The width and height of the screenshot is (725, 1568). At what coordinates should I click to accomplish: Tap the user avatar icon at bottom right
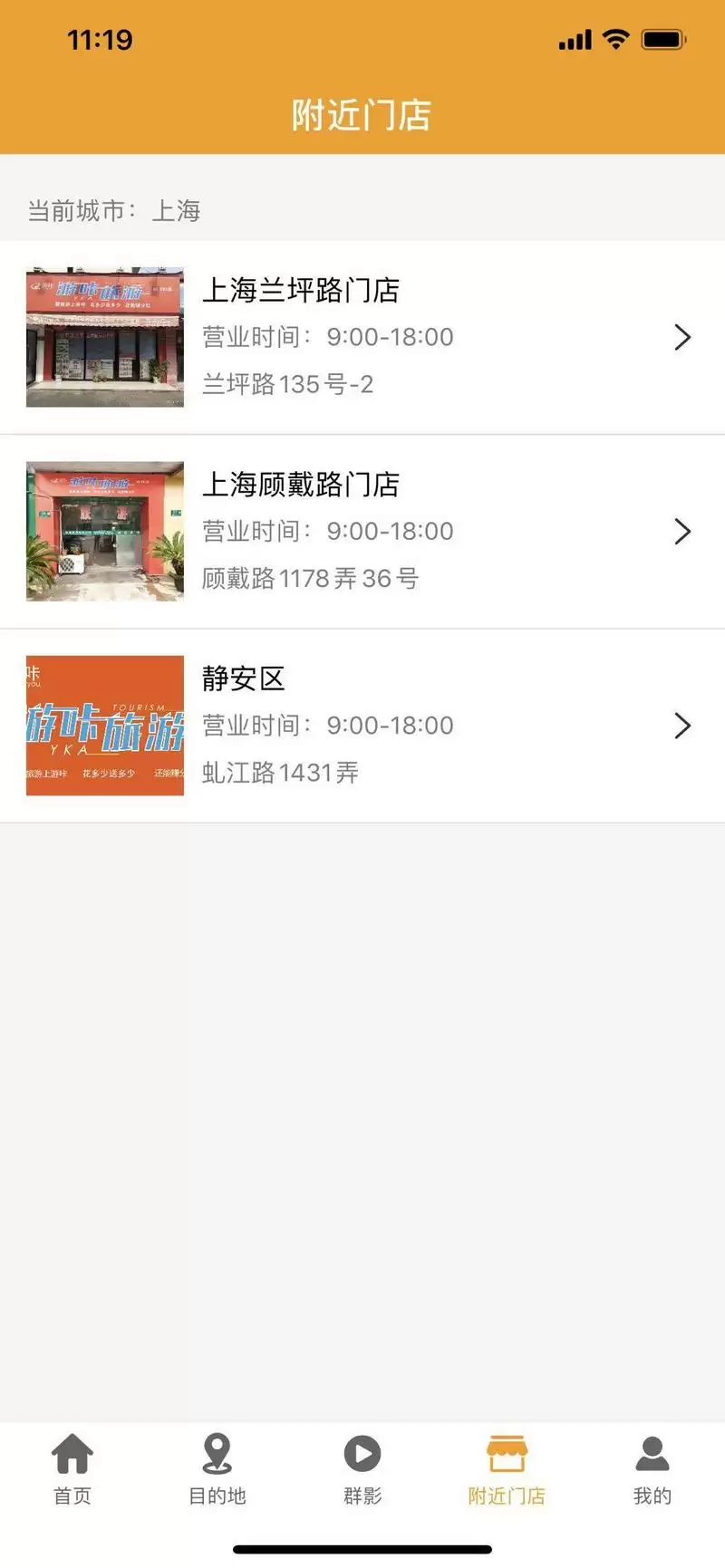[x=652, y=1452]
